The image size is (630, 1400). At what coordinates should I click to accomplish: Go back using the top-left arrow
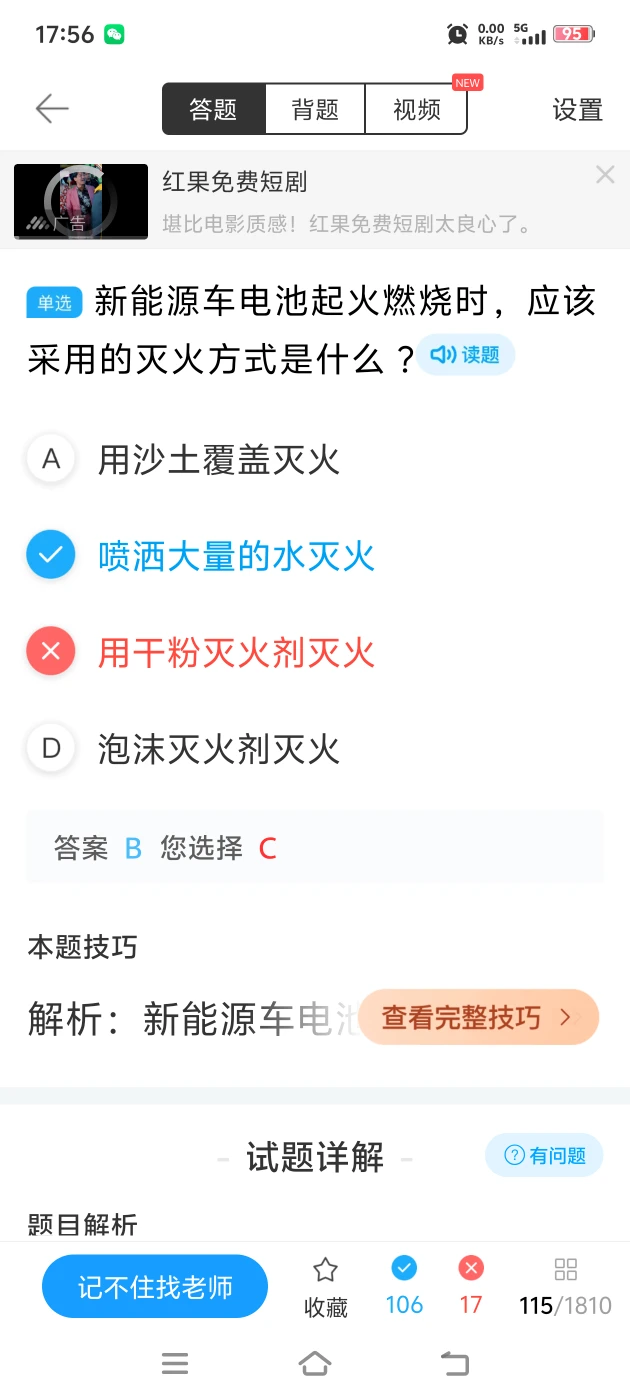[x=52, y=108]
